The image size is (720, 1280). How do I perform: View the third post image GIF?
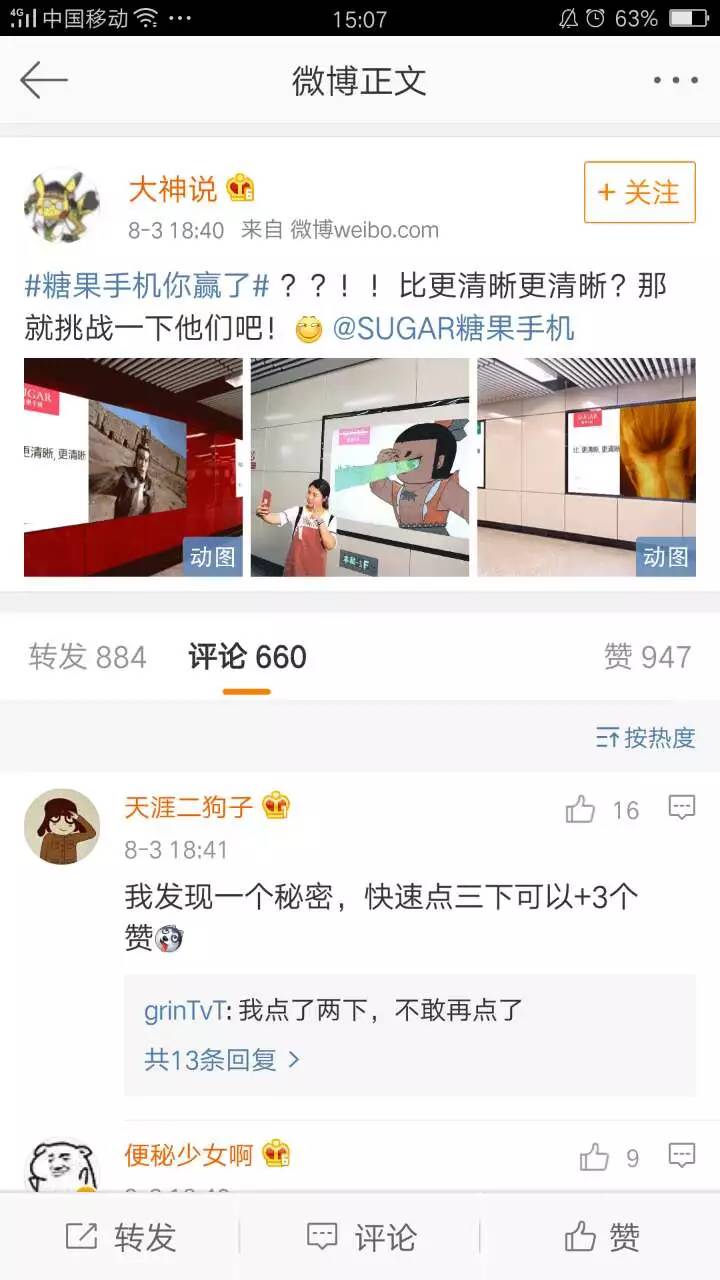(586, 467)
